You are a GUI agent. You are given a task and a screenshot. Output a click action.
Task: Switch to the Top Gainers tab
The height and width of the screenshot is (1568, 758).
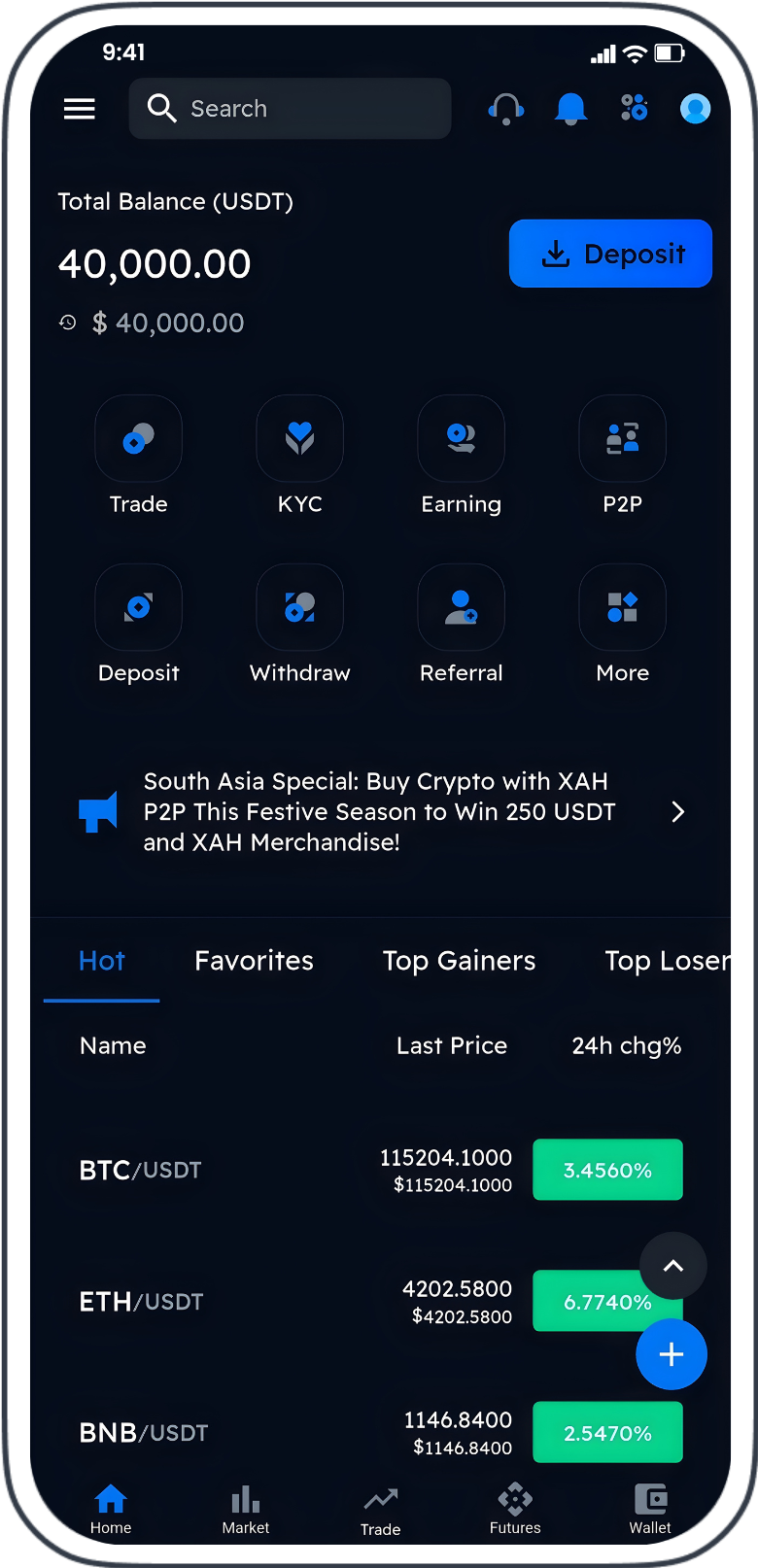pyautogui.click(x=459, y=961)
